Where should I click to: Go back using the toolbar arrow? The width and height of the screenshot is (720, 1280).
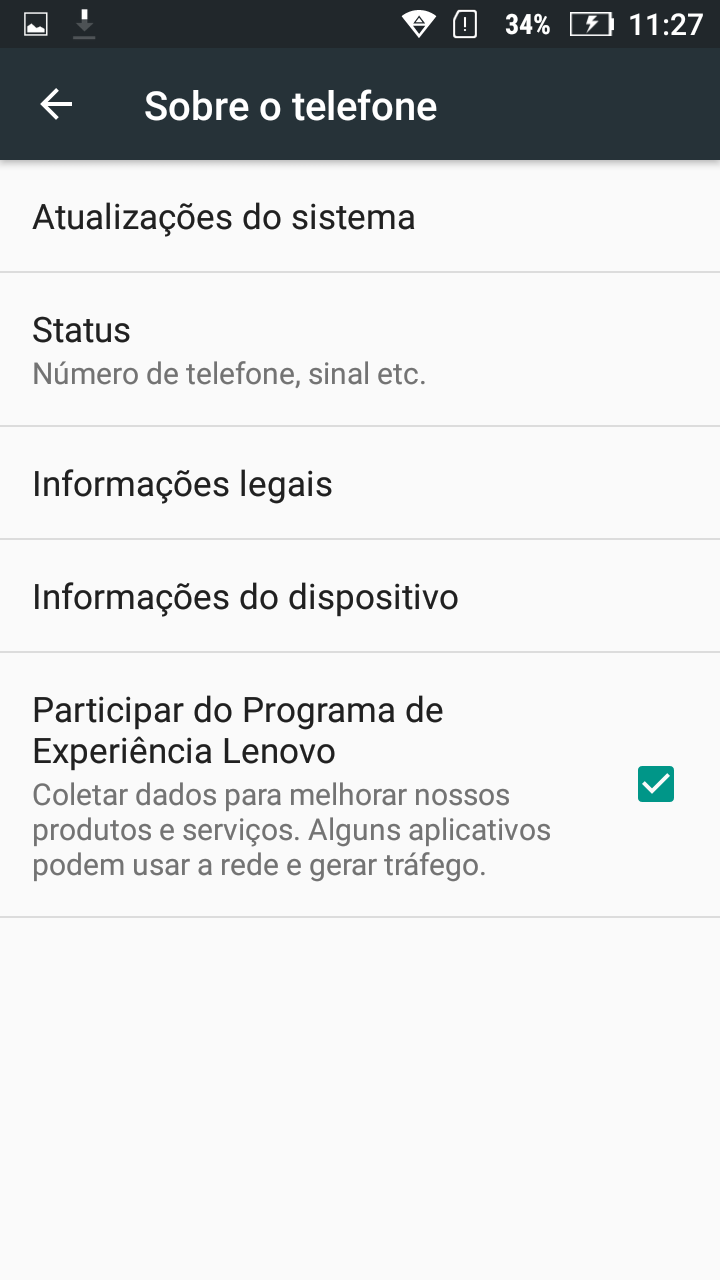pyautogui.click(x=56, y=105)
